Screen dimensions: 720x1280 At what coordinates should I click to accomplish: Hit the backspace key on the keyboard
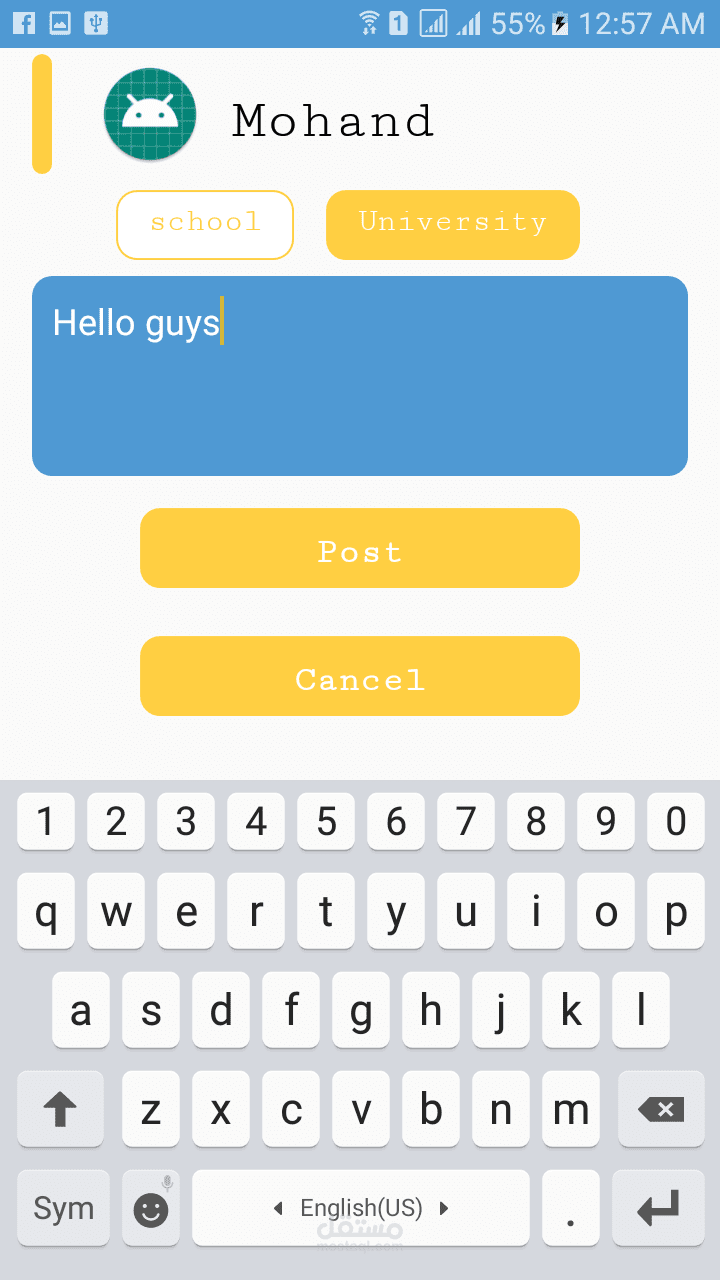point(661,1109)
